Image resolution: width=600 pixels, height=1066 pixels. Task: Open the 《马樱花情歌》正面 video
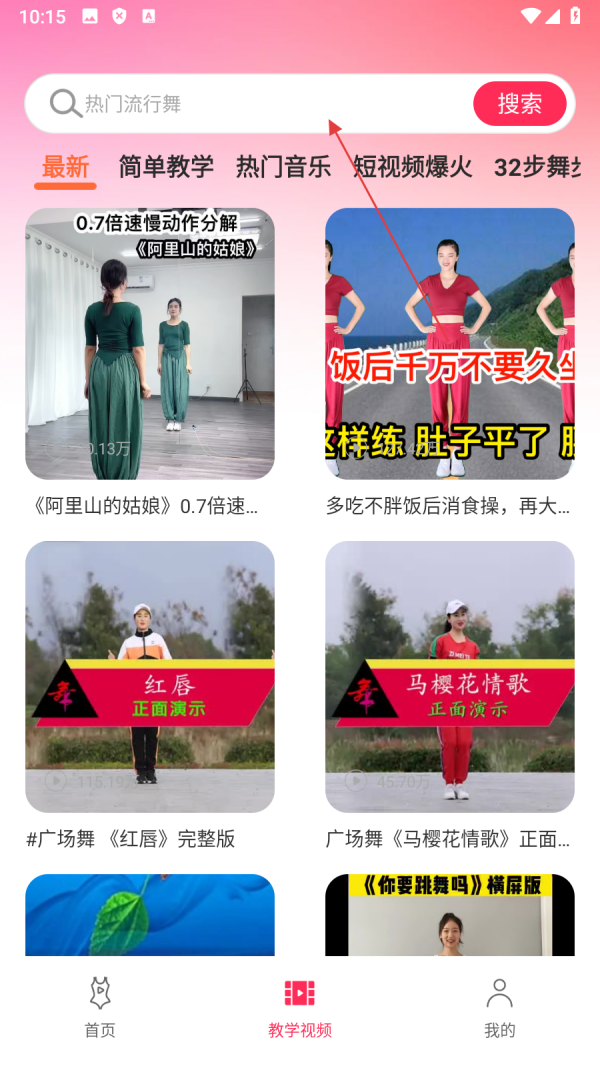[x=450, y=677]
